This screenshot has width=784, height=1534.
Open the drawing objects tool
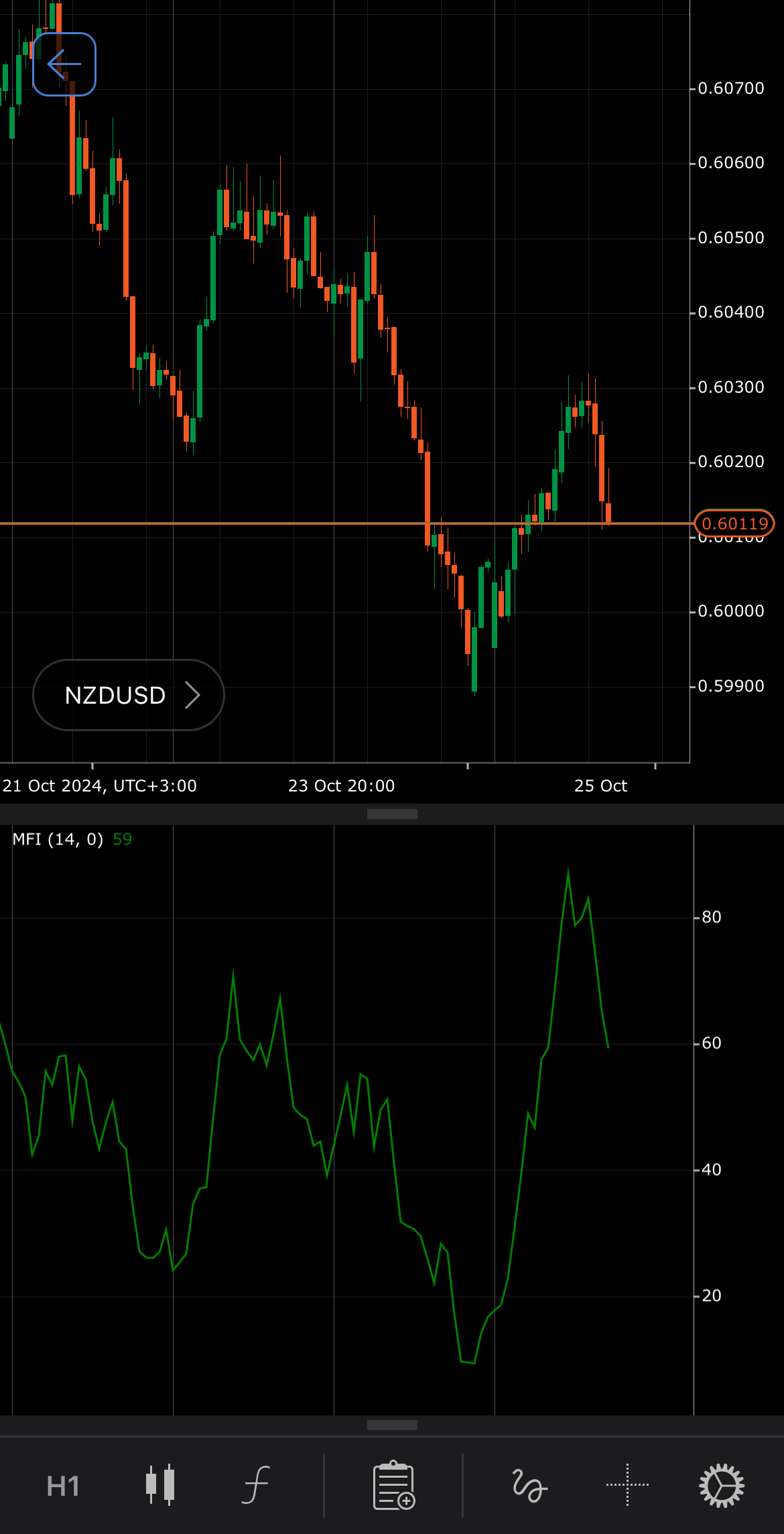coord(529,1484)
